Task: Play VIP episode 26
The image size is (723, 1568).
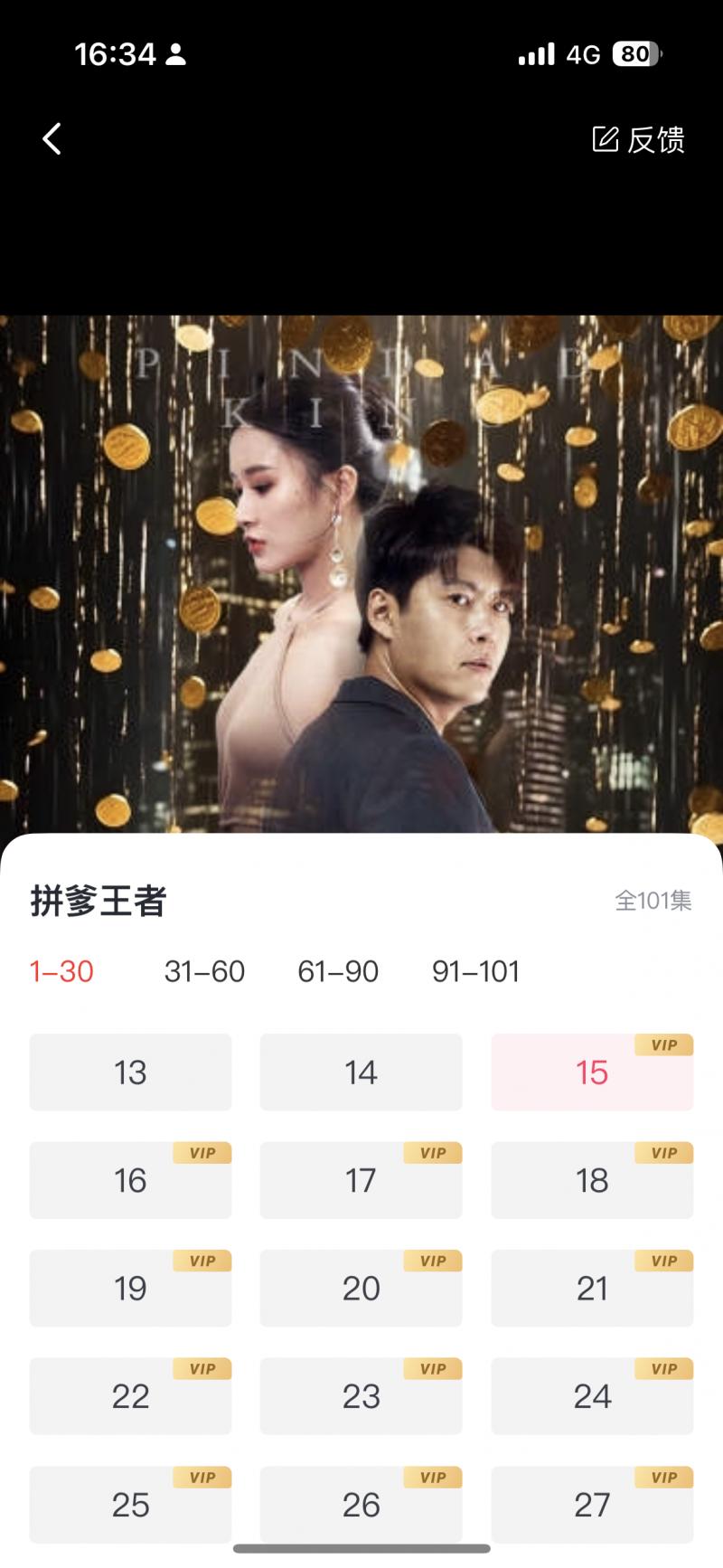Action: pyautogui.click(x=361, y=1505)
